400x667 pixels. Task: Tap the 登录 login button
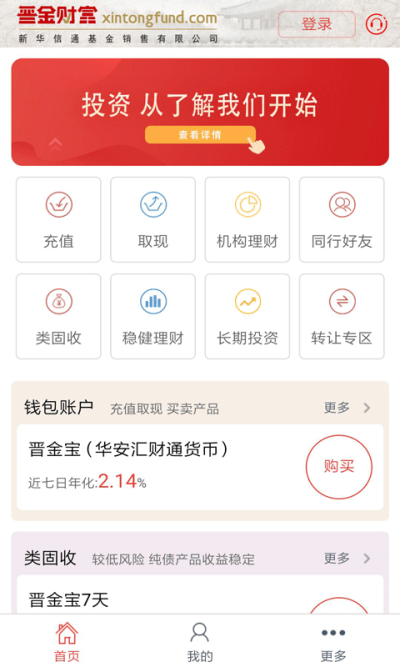point(317,24)
